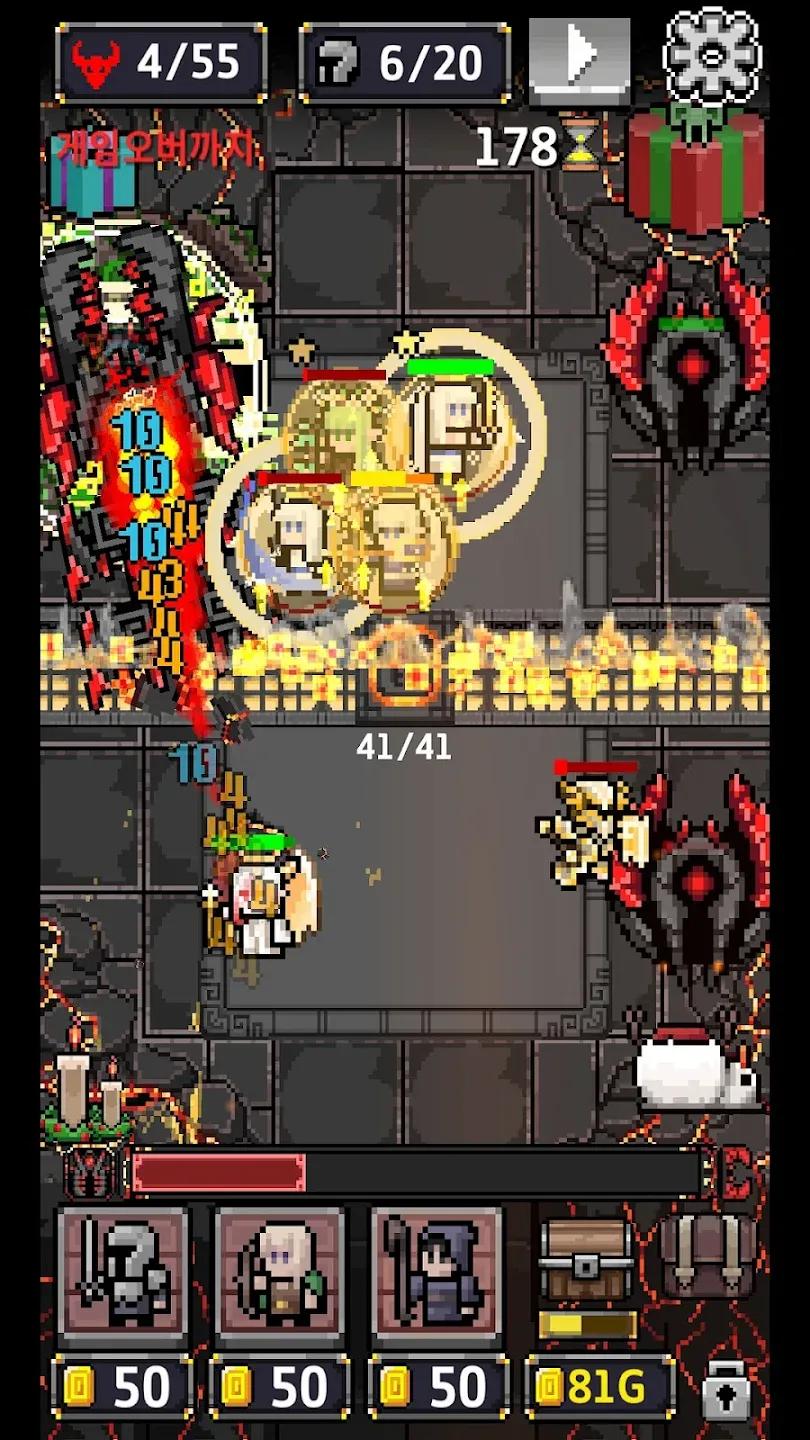
Task: Open the backpack inventory
Action: [x=707, y=1256]
